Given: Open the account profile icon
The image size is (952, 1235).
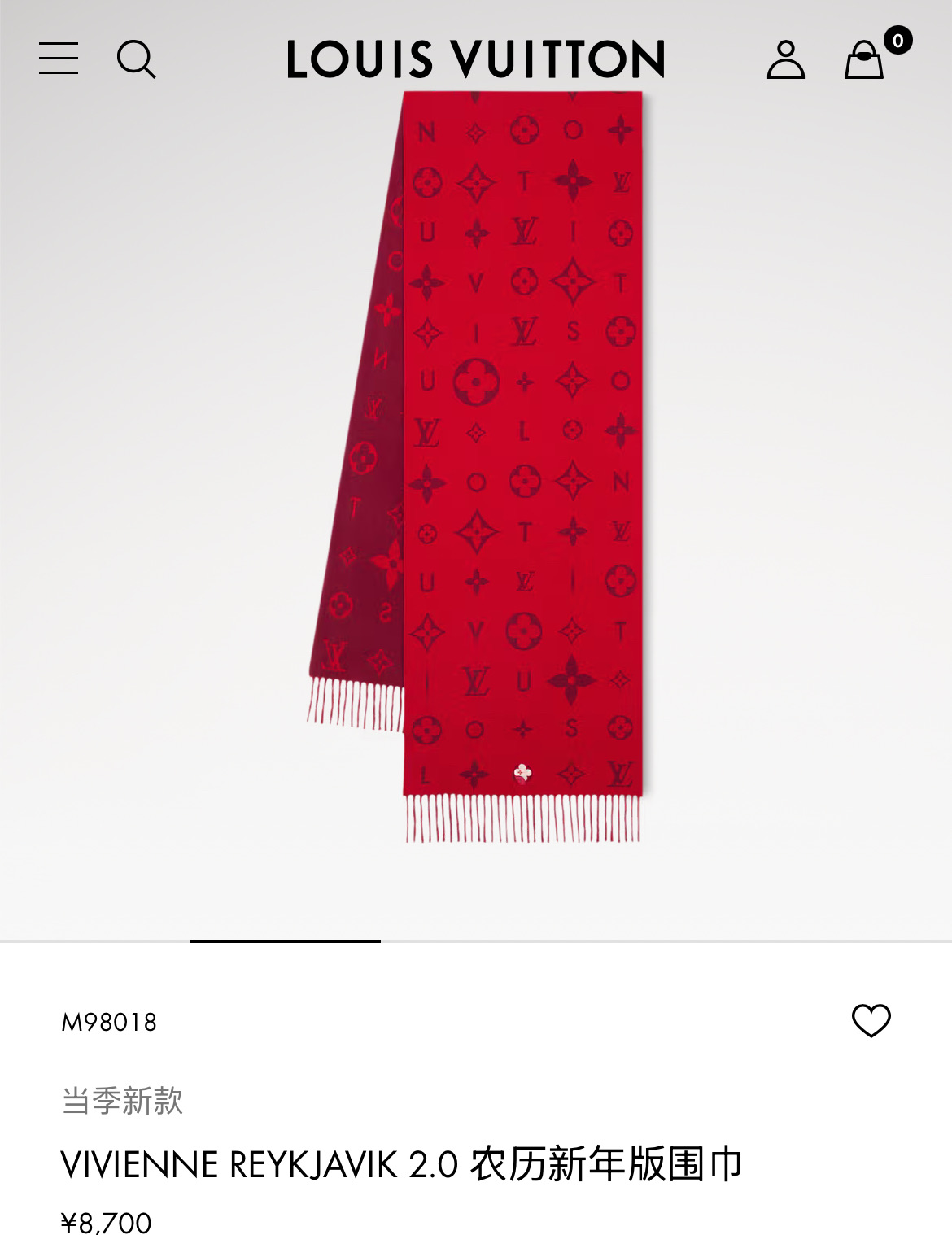Looking at the screenshot, I should 785,59.
